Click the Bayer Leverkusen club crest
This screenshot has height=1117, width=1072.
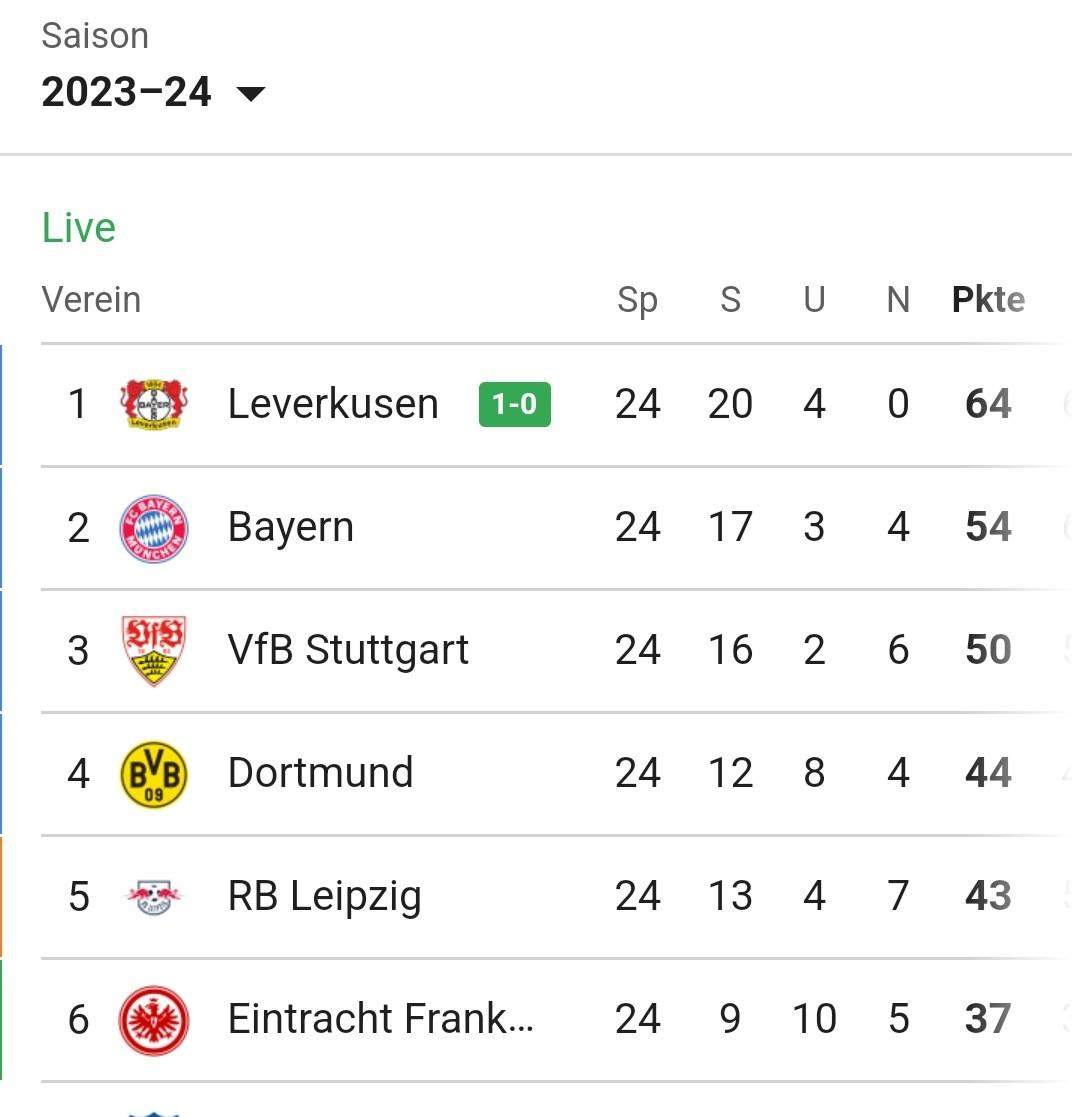(x=154, y=403)
